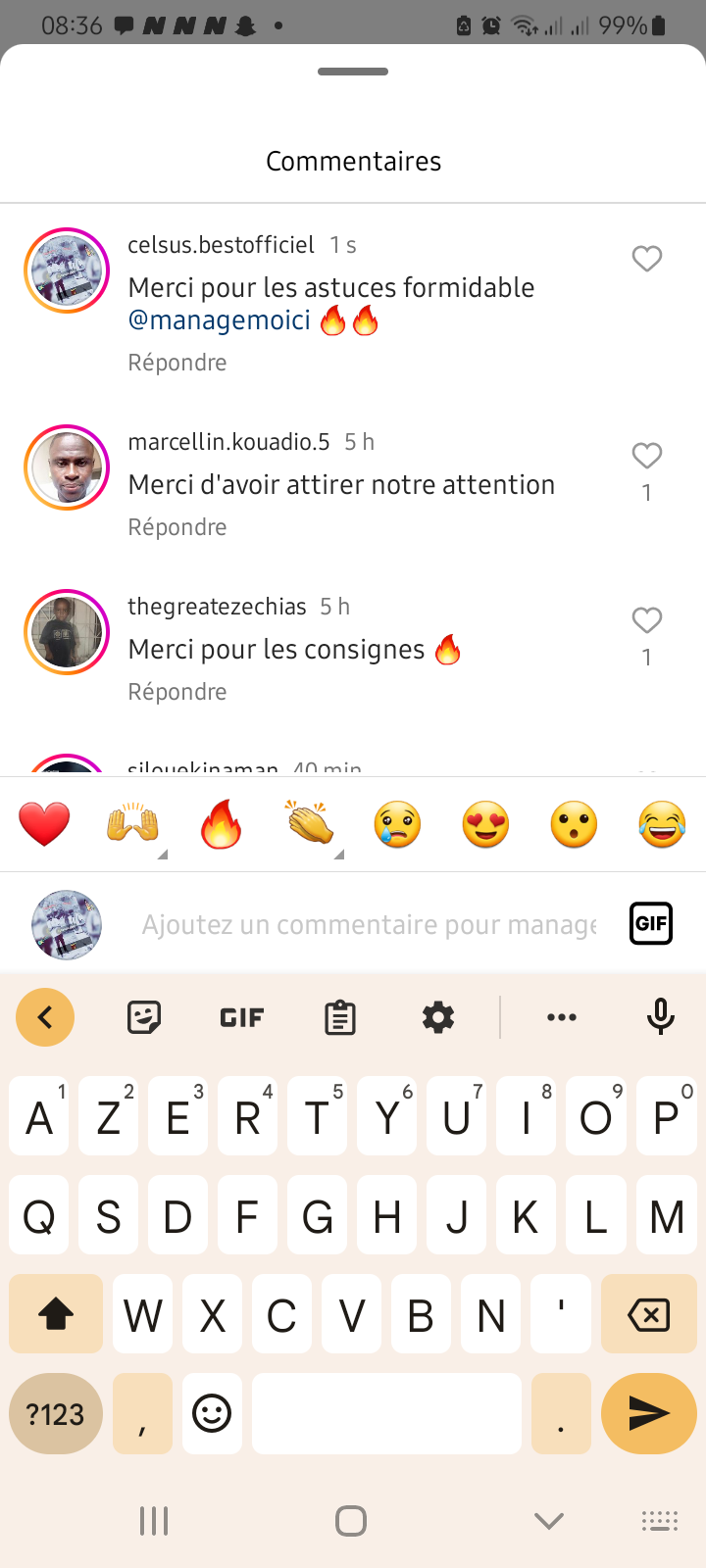Start voice input with the microphone
The width and height of the screenshot is (706, 1568).
tap(661, 1017)
